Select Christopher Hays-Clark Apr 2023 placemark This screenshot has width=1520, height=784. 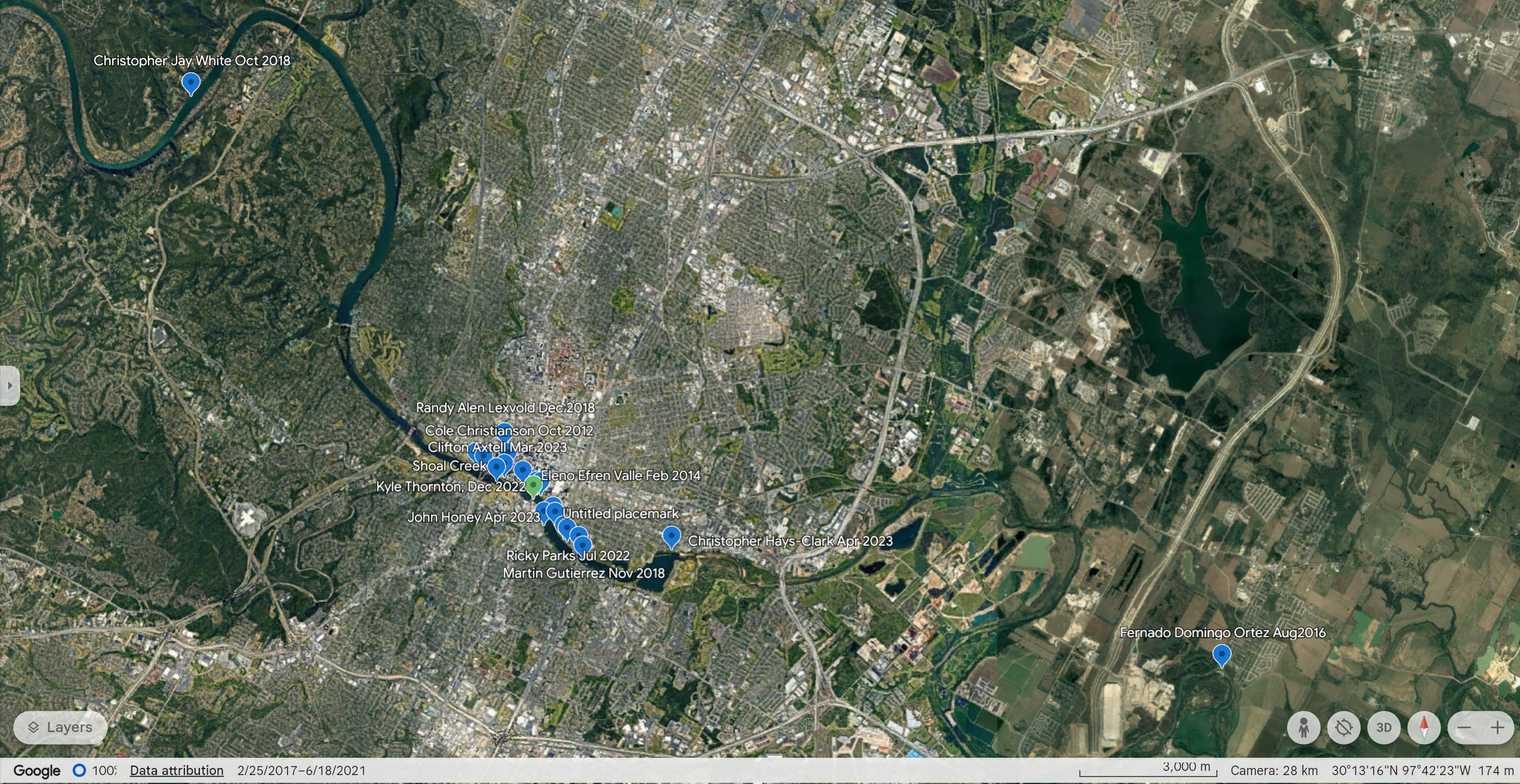(671, 536)
